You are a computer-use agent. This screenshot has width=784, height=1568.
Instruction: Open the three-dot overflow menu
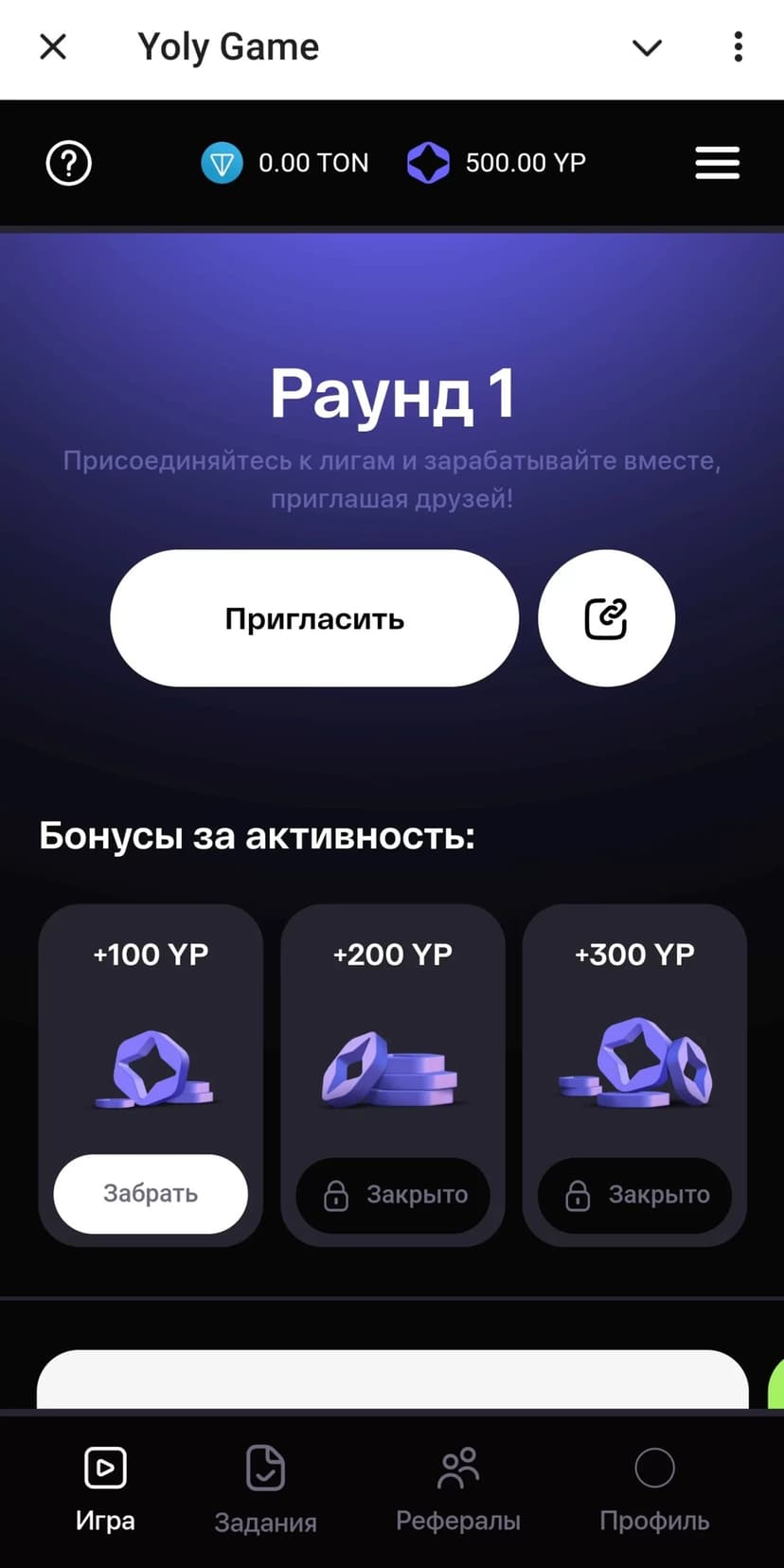point(738,46)
